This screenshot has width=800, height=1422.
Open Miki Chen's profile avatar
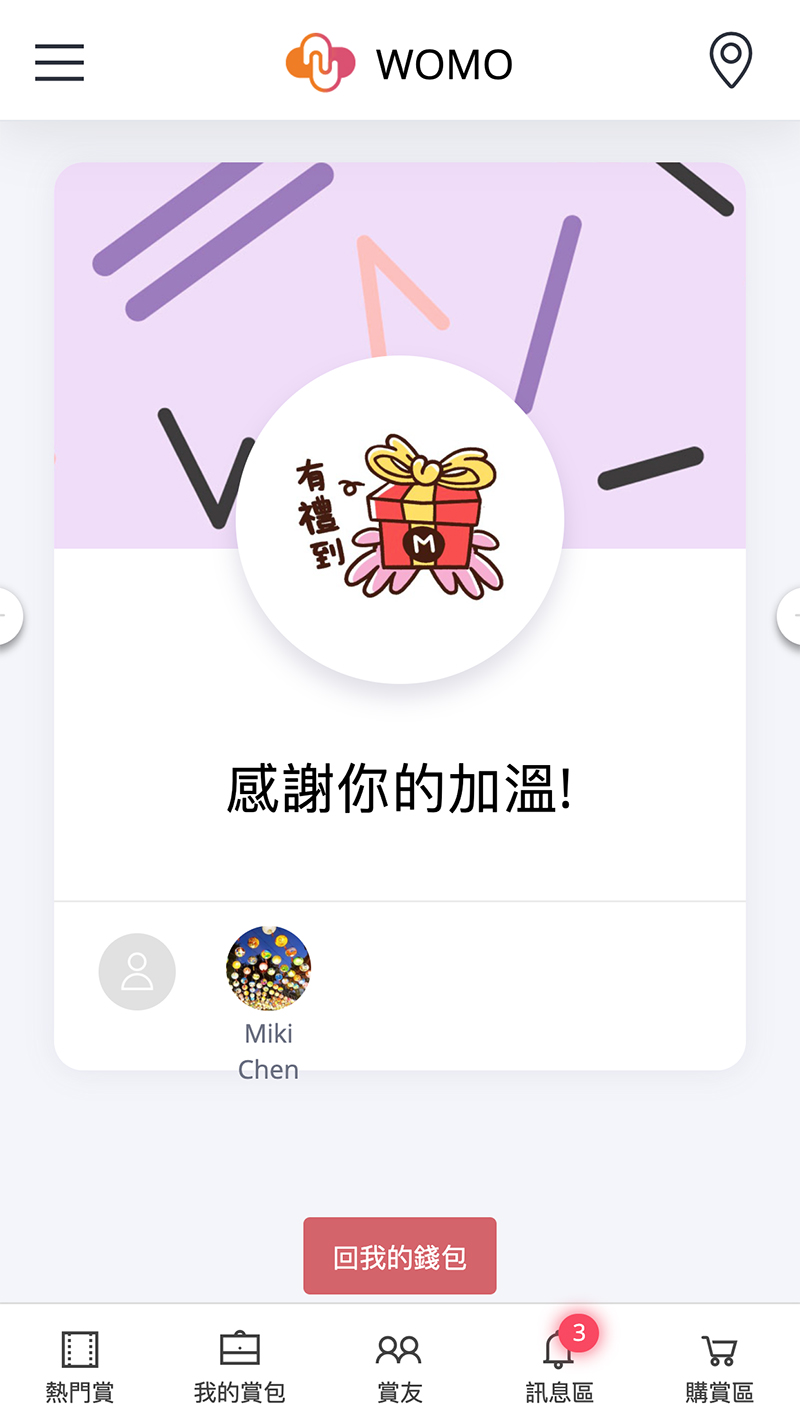(x=268, y=968)
